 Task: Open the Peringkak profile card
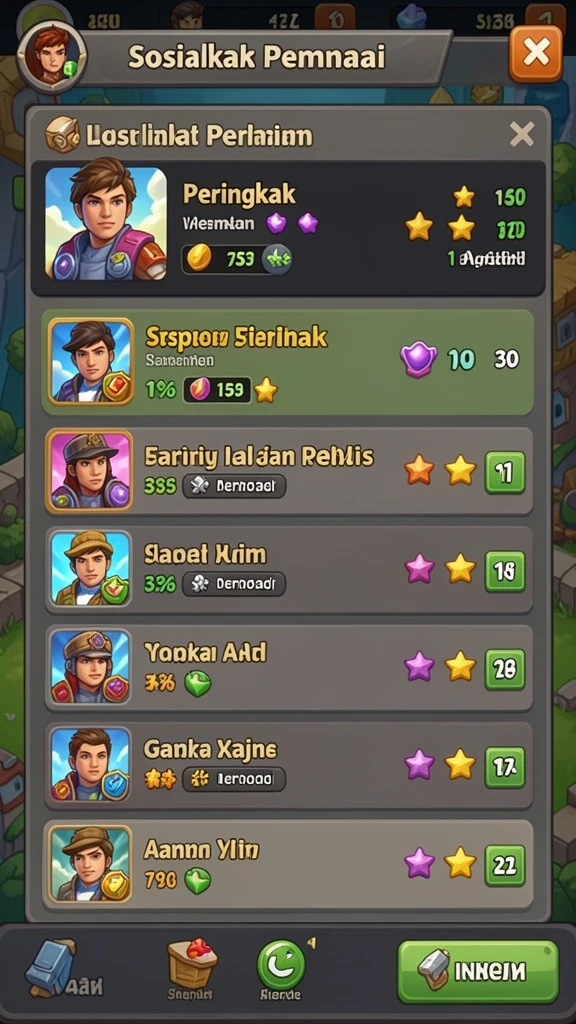tap(288, 228)
